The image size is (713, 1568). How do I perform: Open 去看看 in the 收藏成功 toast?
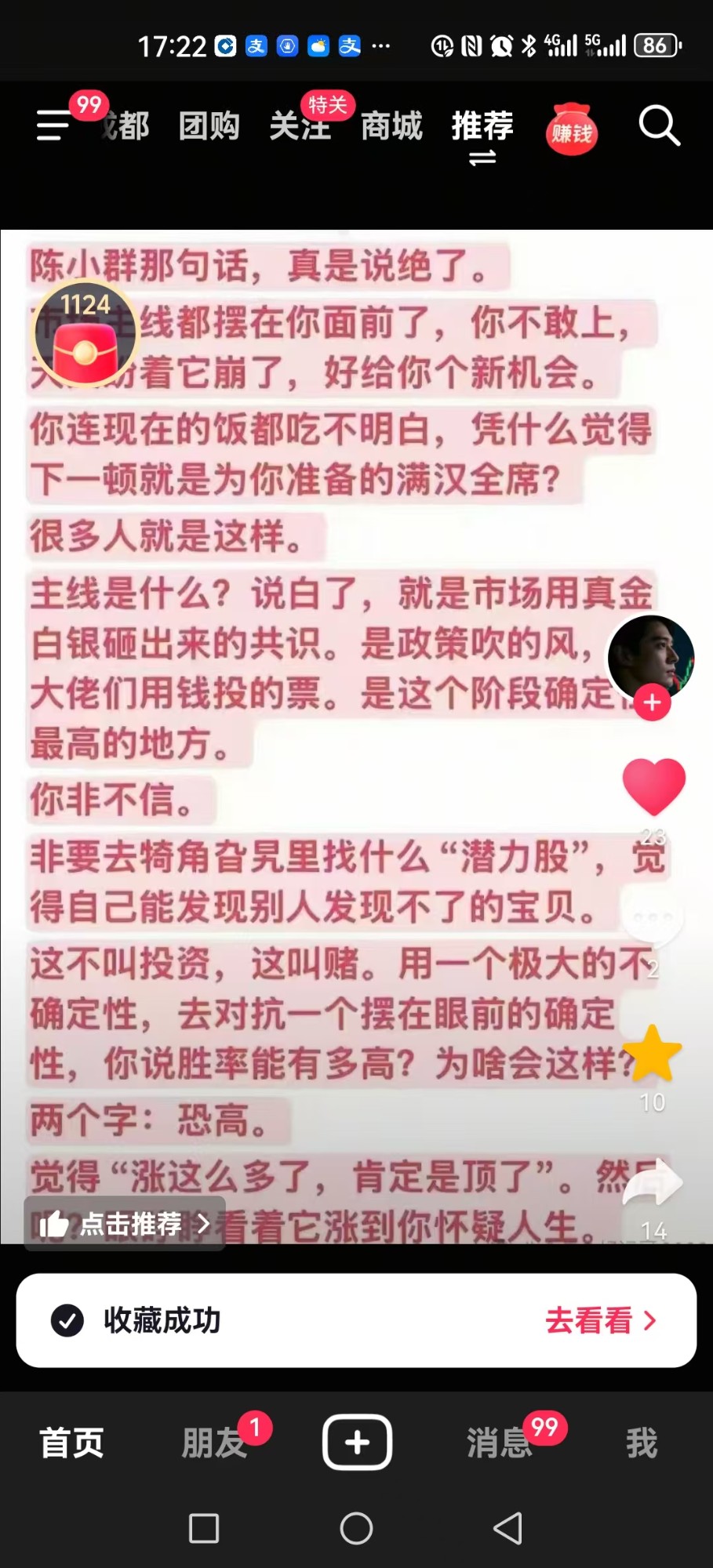(600, 1321)
